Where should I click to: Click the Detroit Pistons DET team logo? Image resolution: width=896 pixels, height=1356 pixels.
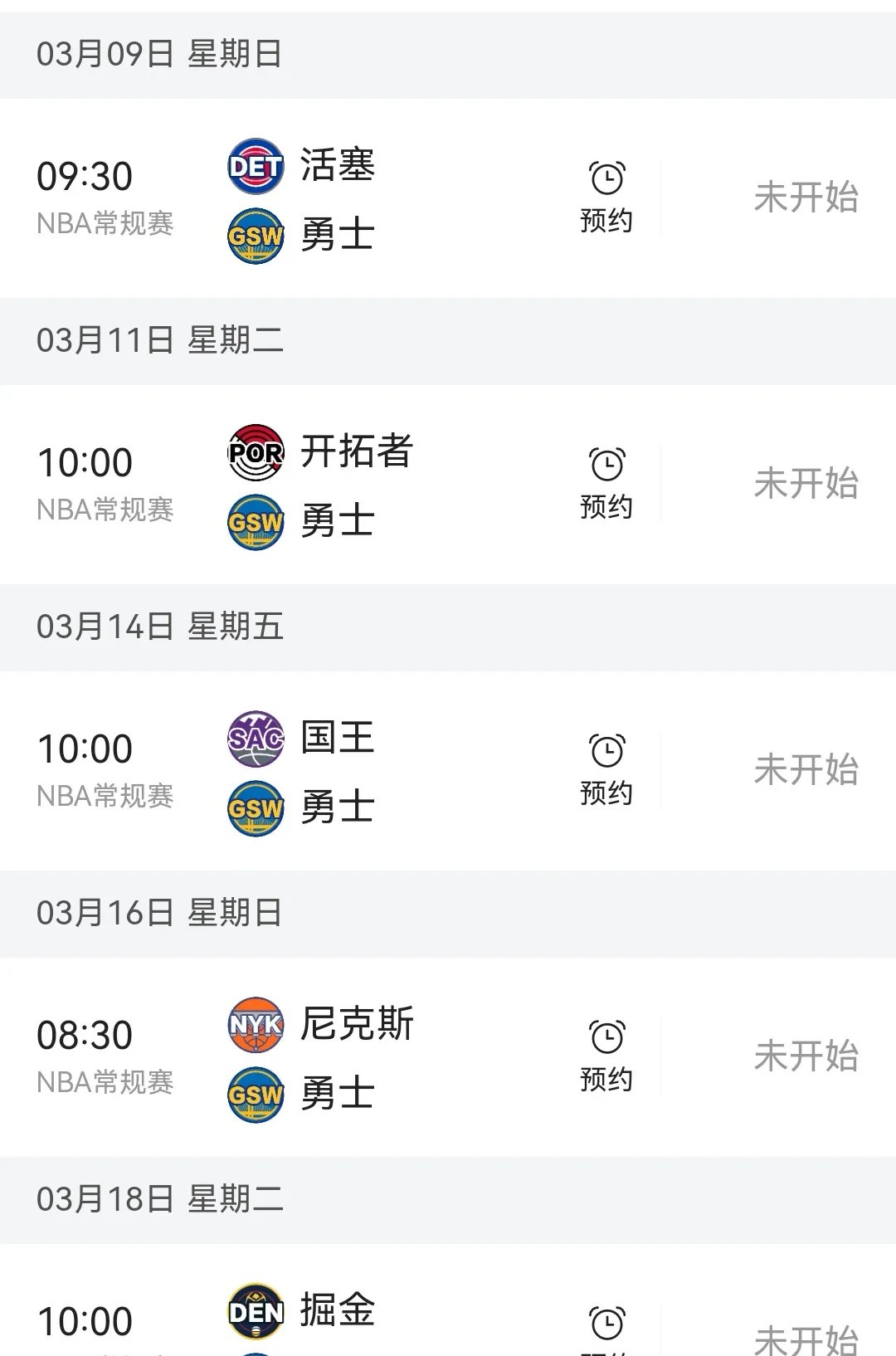(x=255, y=166)
